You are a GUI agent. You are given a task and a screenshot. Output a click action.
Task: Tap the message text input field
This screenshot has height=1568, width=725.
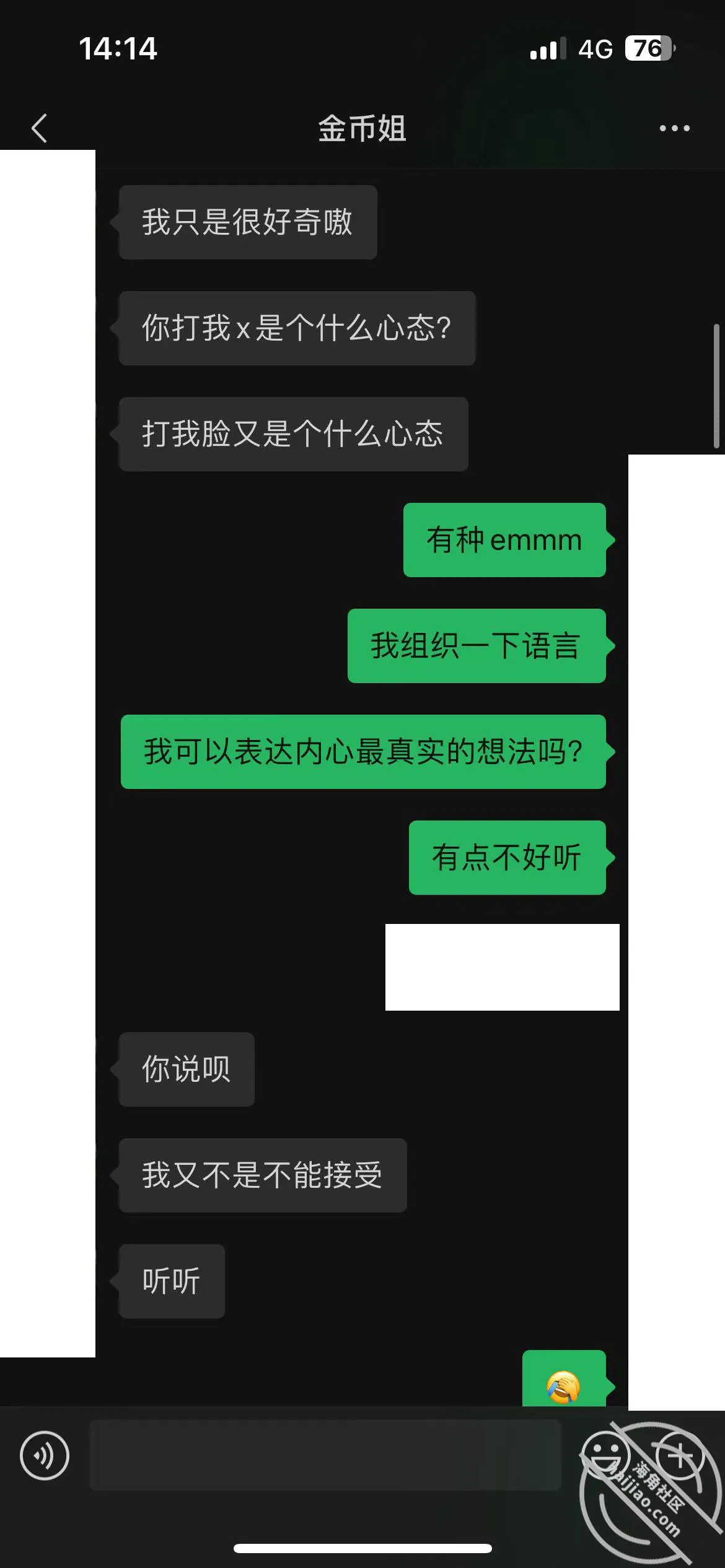(325, 1455)
